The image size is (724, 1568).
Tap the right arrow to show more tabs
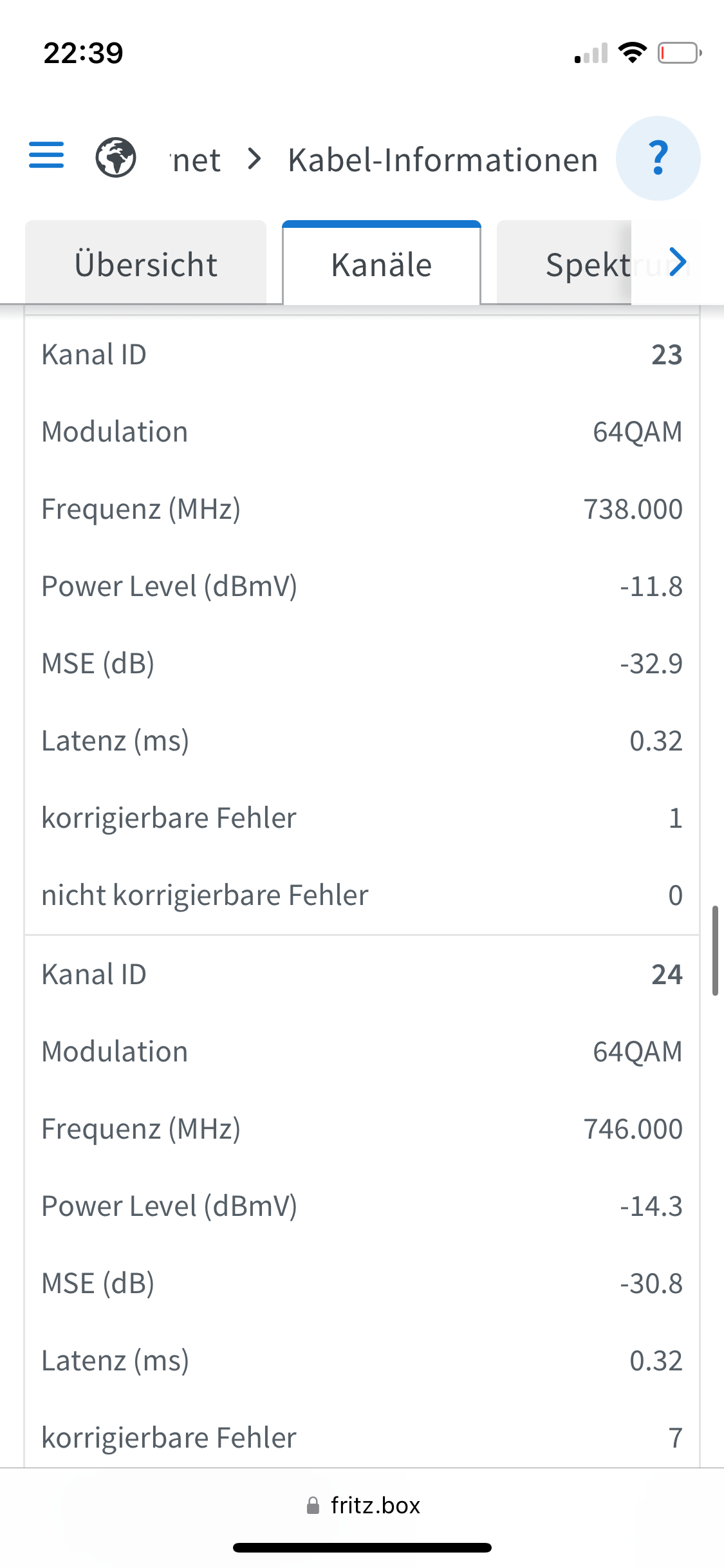pyautogui.click(x=678, y=262)
